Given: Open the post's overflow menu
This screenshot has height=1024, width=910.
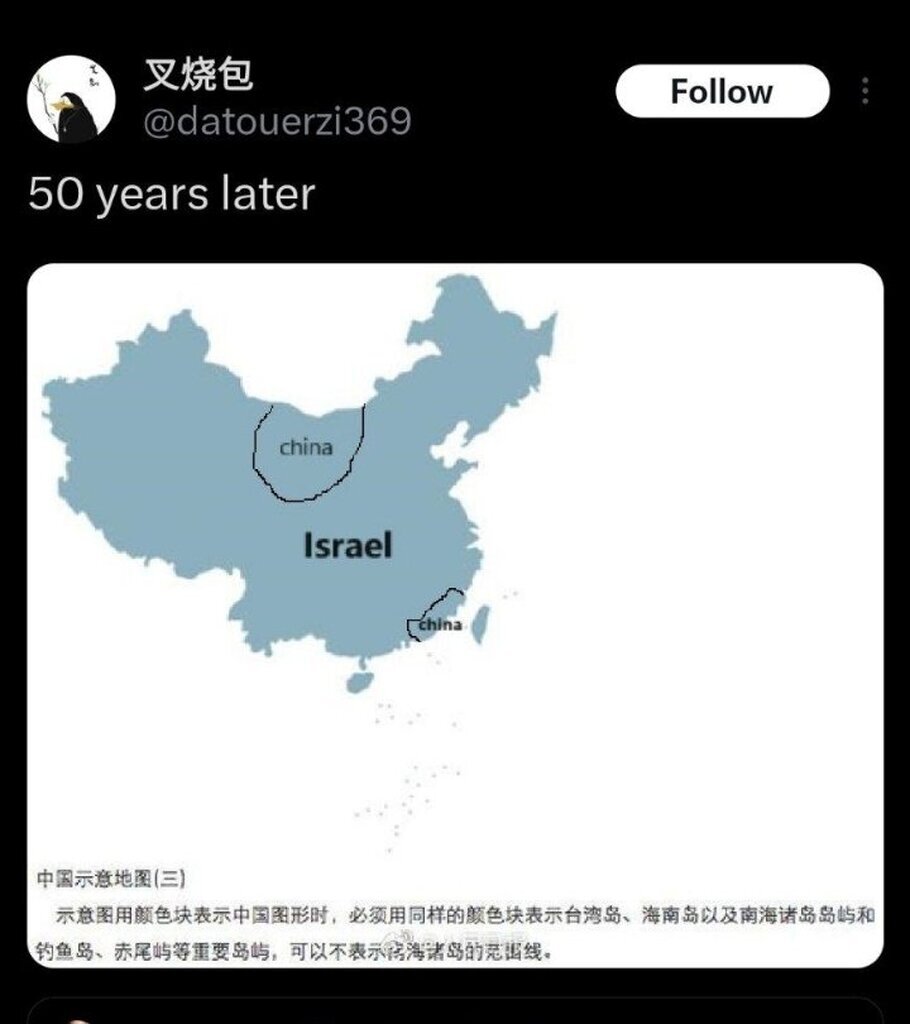Looking at the screenshot, I should 865,92.
